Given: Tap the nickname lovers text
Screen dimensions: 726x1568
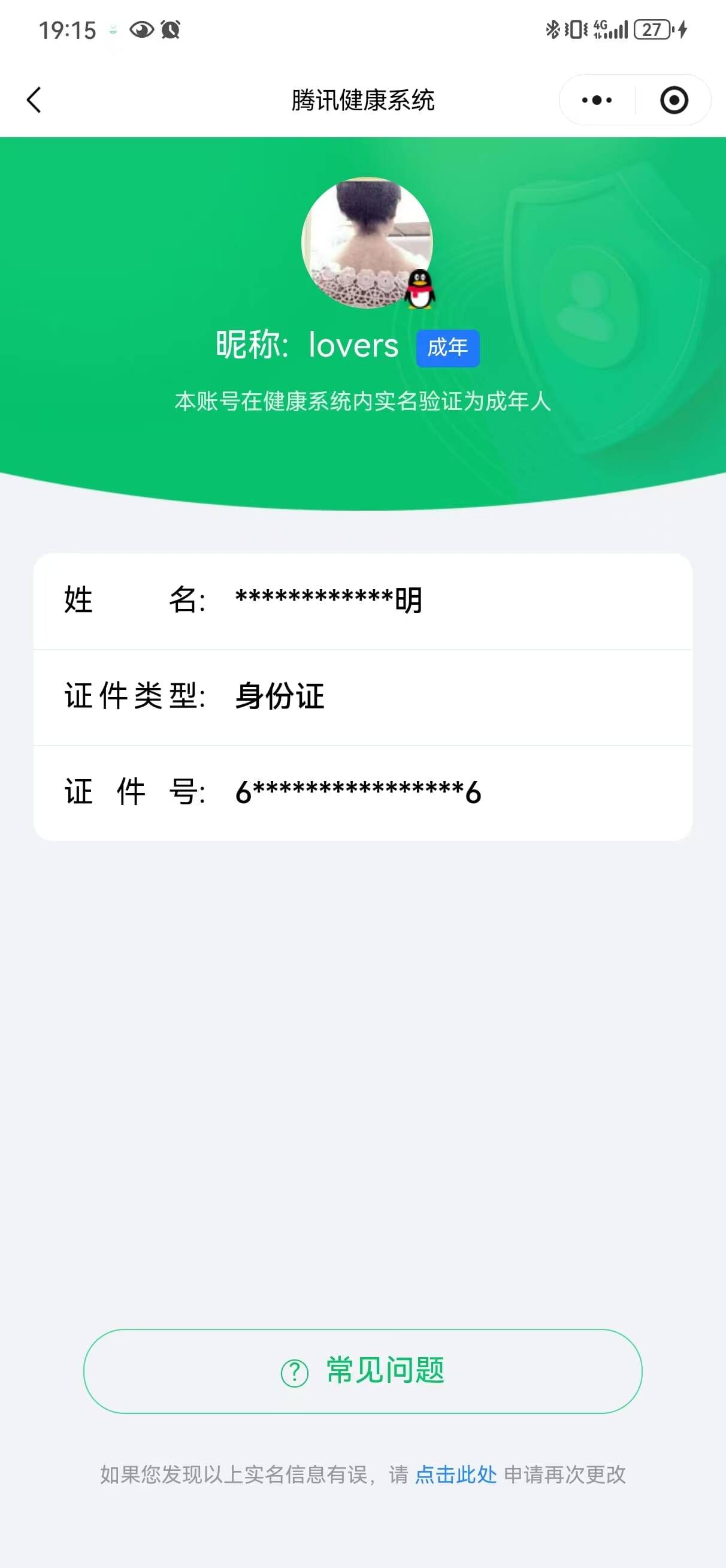Looking at the screenshot, I should point(352,346).
